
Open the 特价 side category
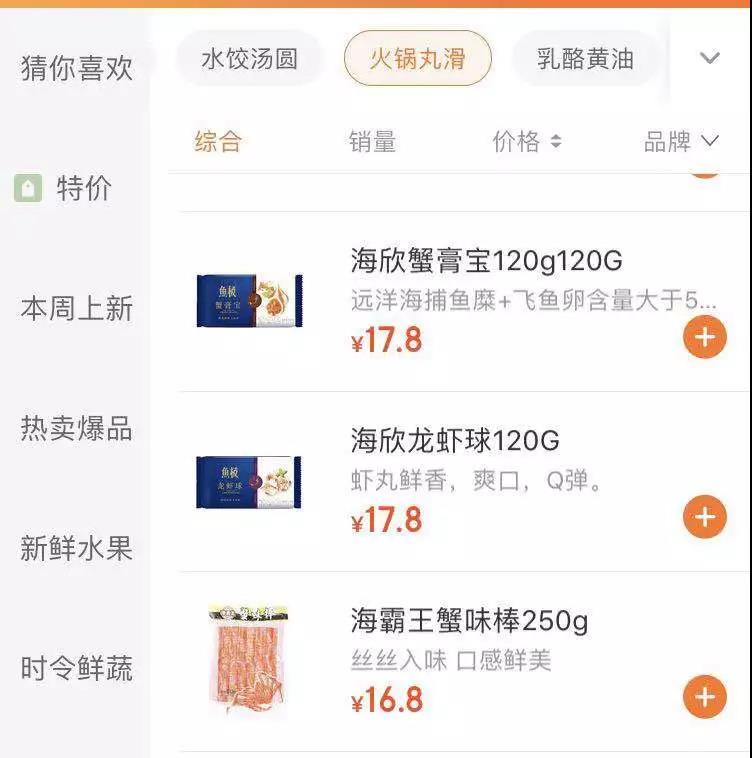[x=76, y=188]
